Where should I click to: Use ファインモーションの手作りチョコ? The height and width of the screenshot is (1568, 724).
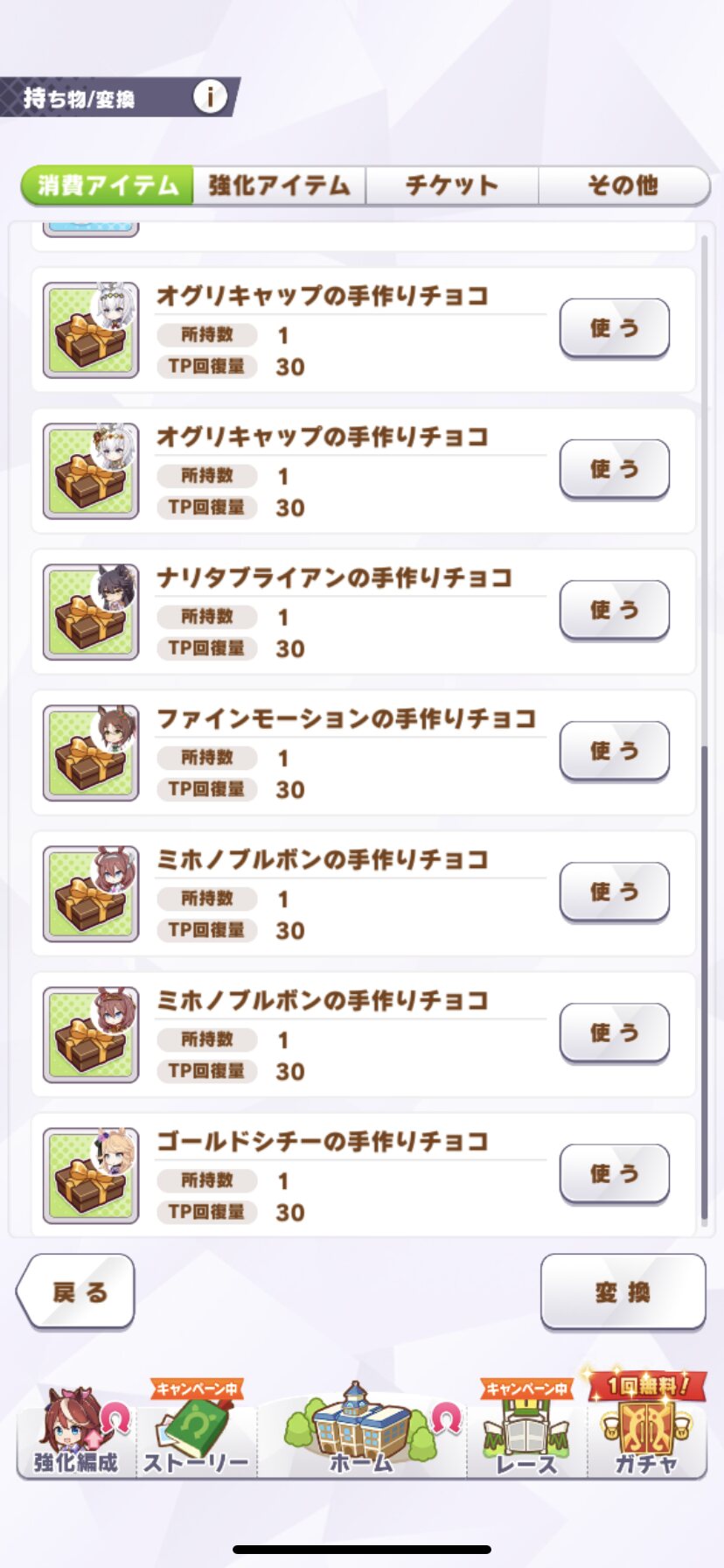pyautogui.click(x=614, y=752)
